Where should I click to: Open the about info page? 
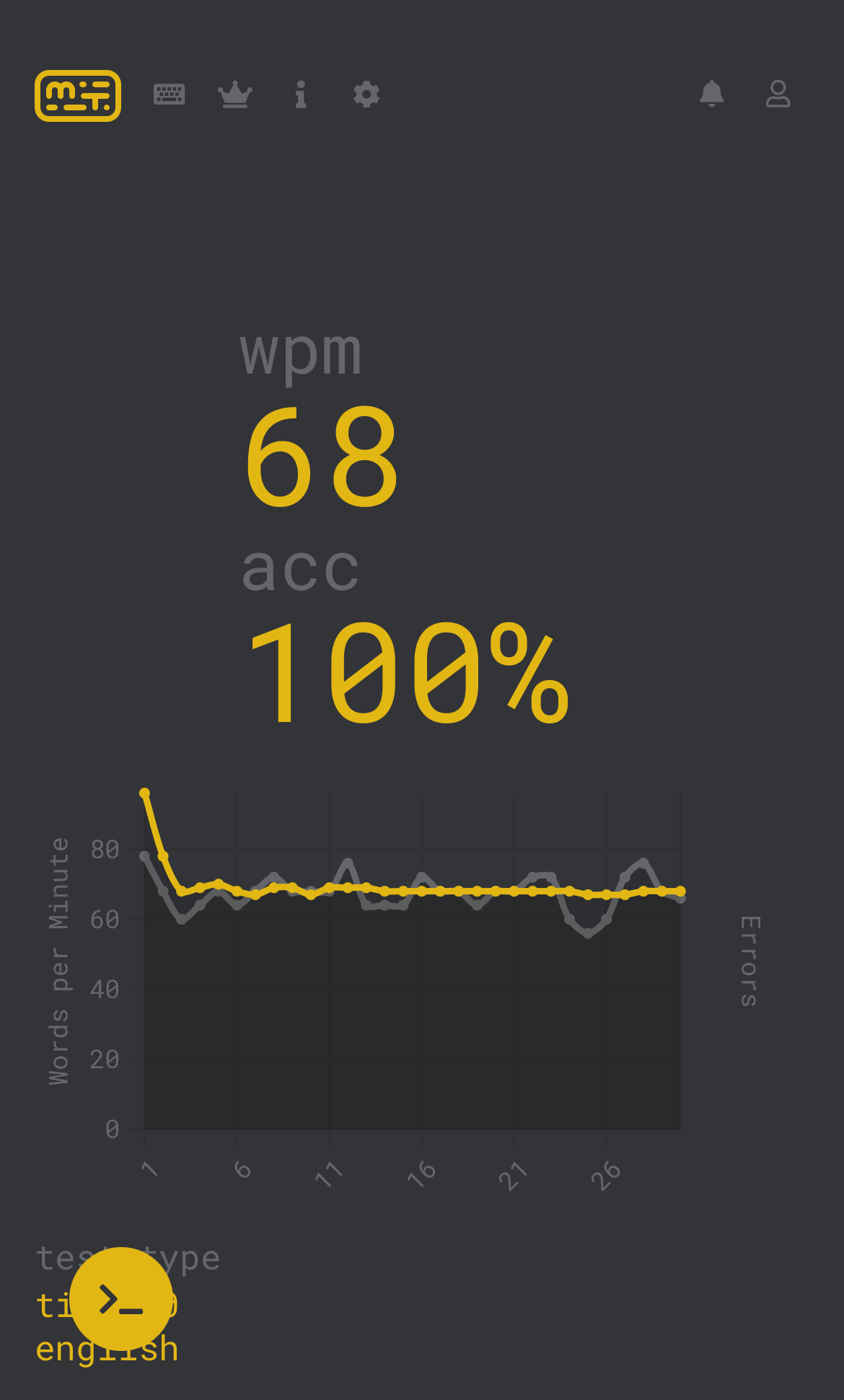click(x=301, y=94)
